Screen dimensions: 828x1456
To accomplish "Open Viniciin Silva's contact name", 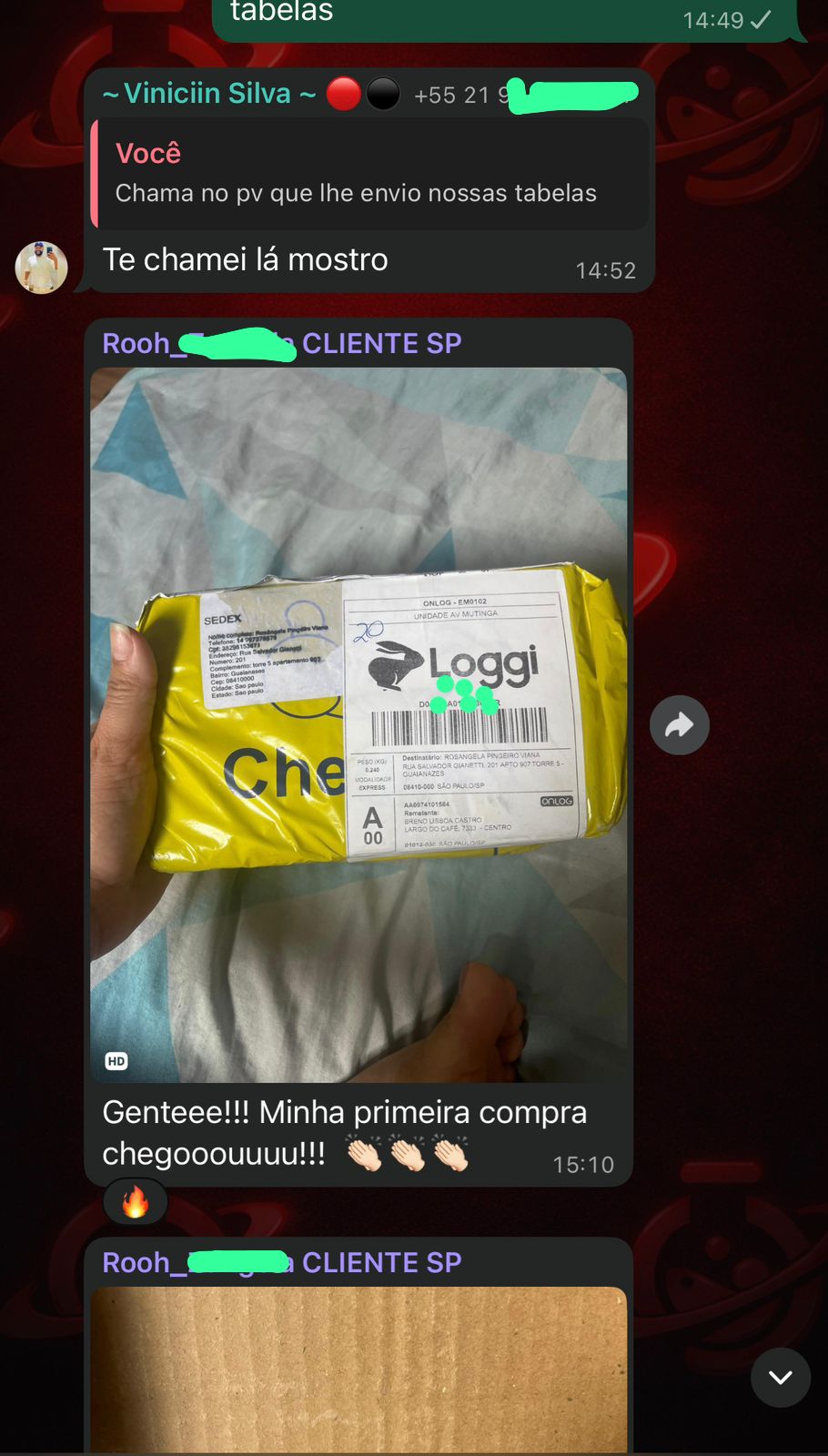I will pos(208,94).
